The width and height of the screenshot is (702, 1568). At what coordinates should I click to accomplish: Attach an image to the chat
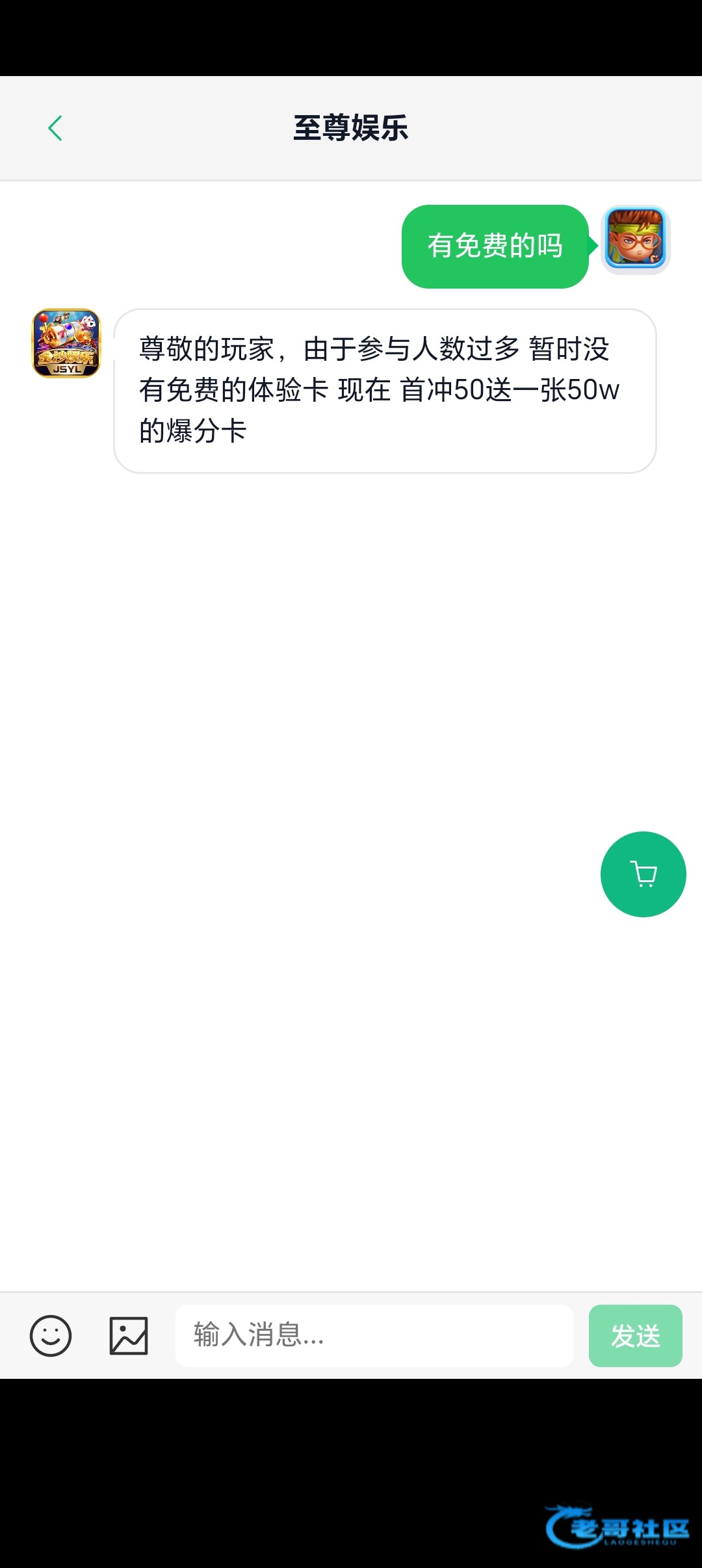(x=129, y=1336)
